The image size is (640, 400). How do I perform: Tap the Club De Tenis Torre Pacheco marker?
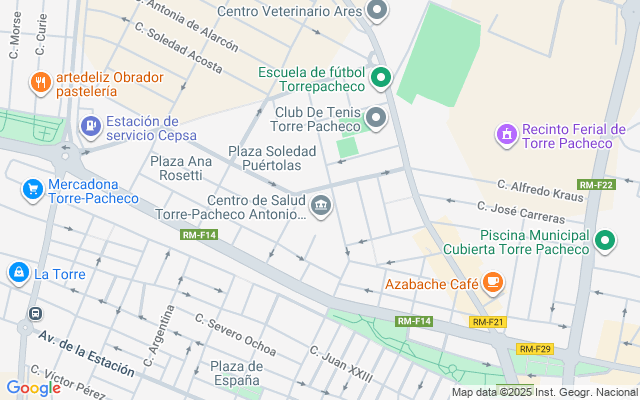coord(376,119)
